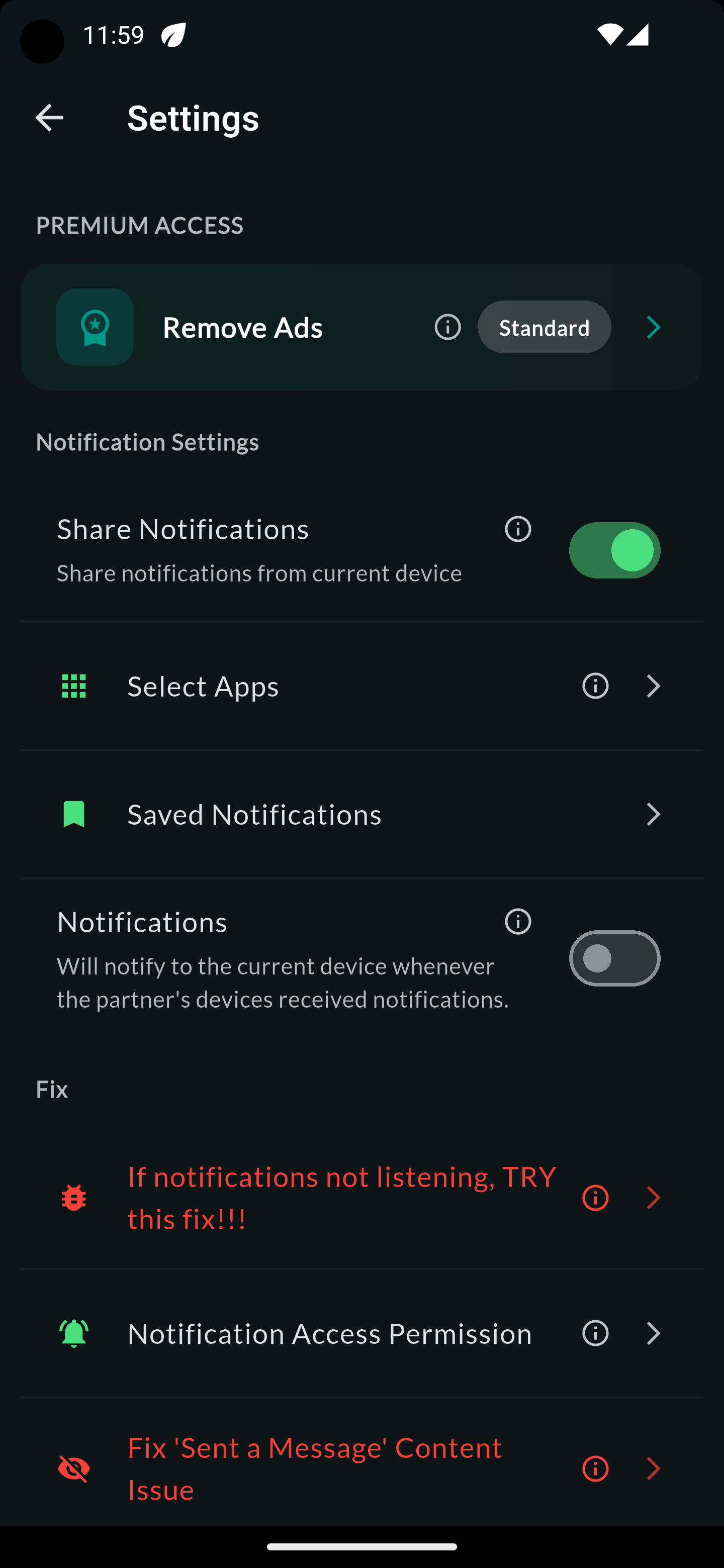Select the Standard plan badge

click(544, 327)
